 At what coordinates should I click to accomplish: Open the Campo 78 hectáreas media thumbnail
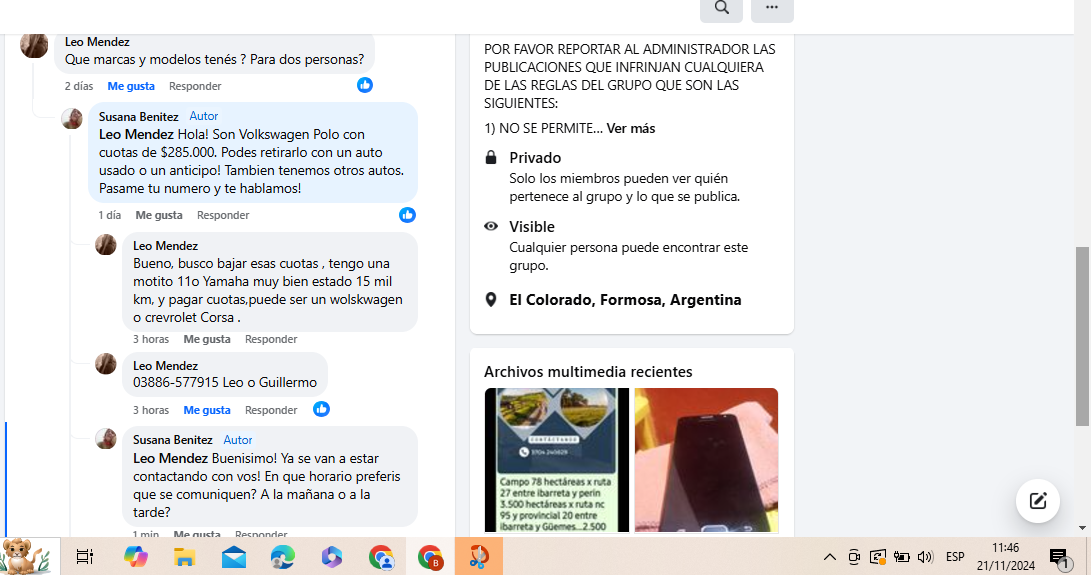tap(557, 460)
